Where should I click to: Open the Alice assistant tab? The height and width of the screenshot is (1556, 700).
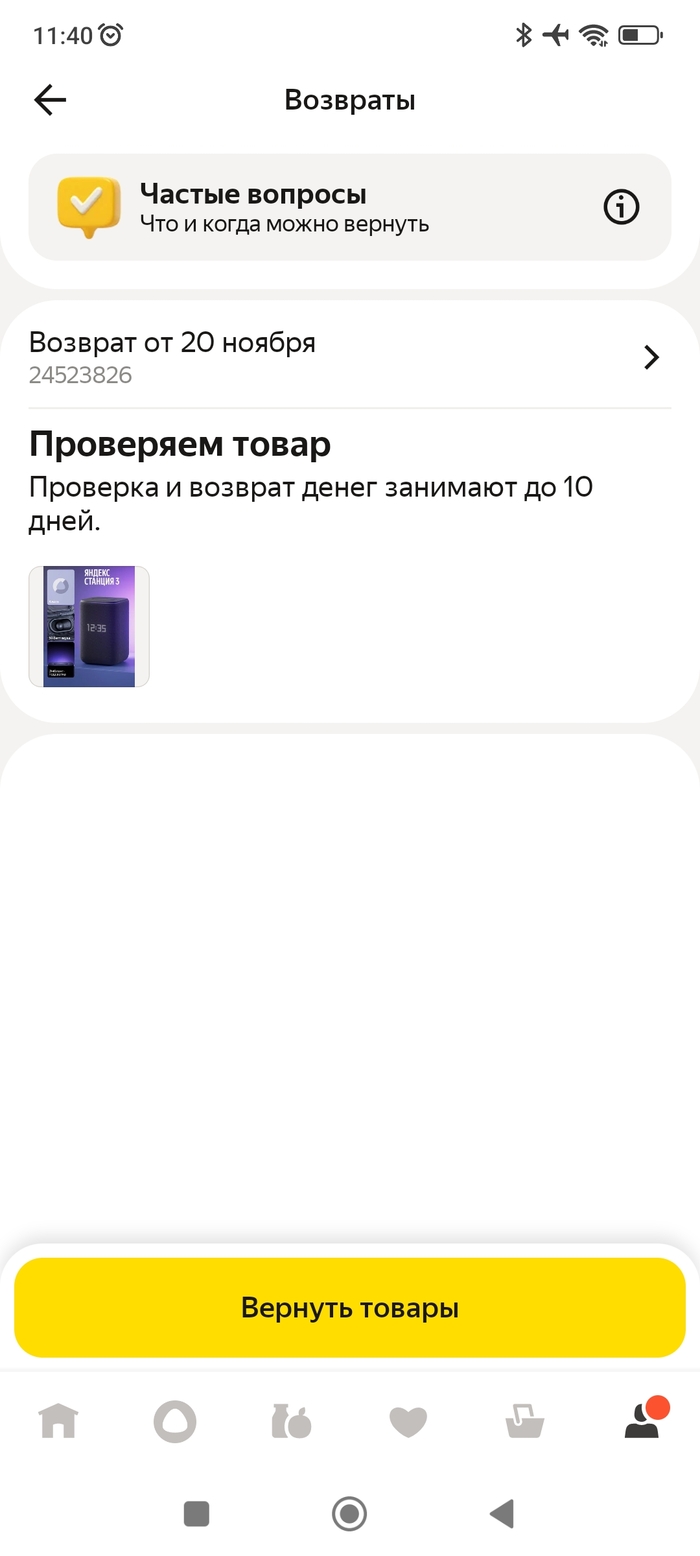[175, 1421]
